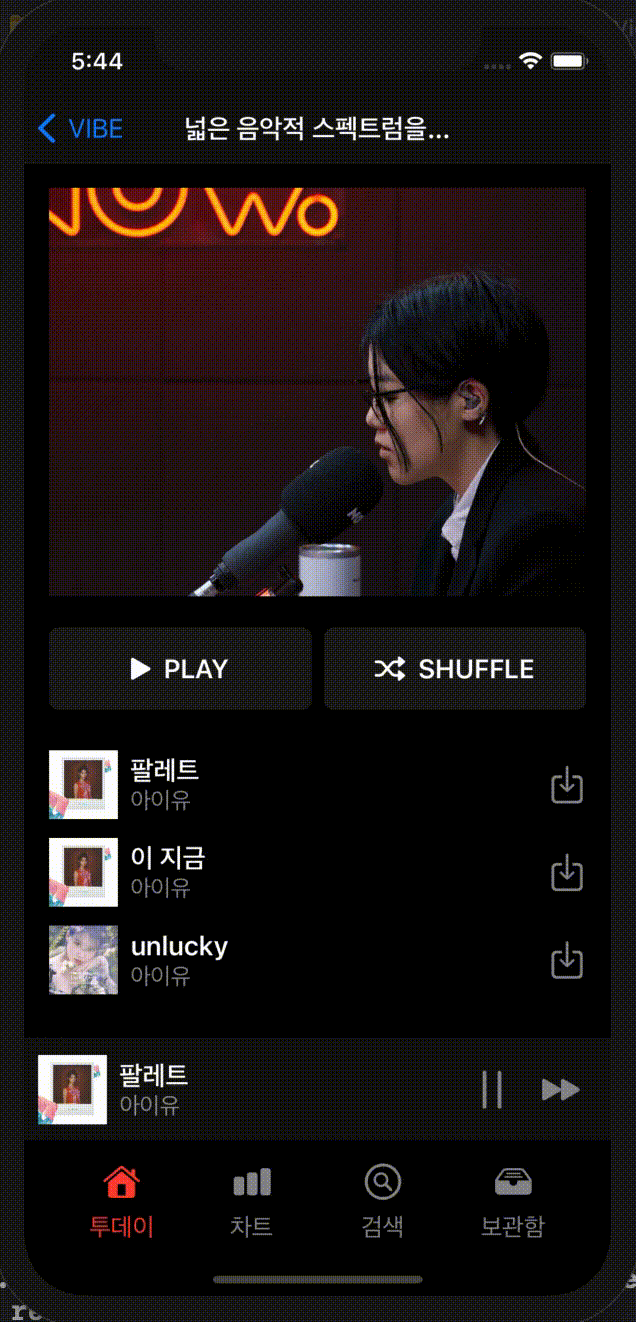Pause the currently playing song
Image resolution: width=636 pixels, height=1322 pixels.
pos(492,1089)
